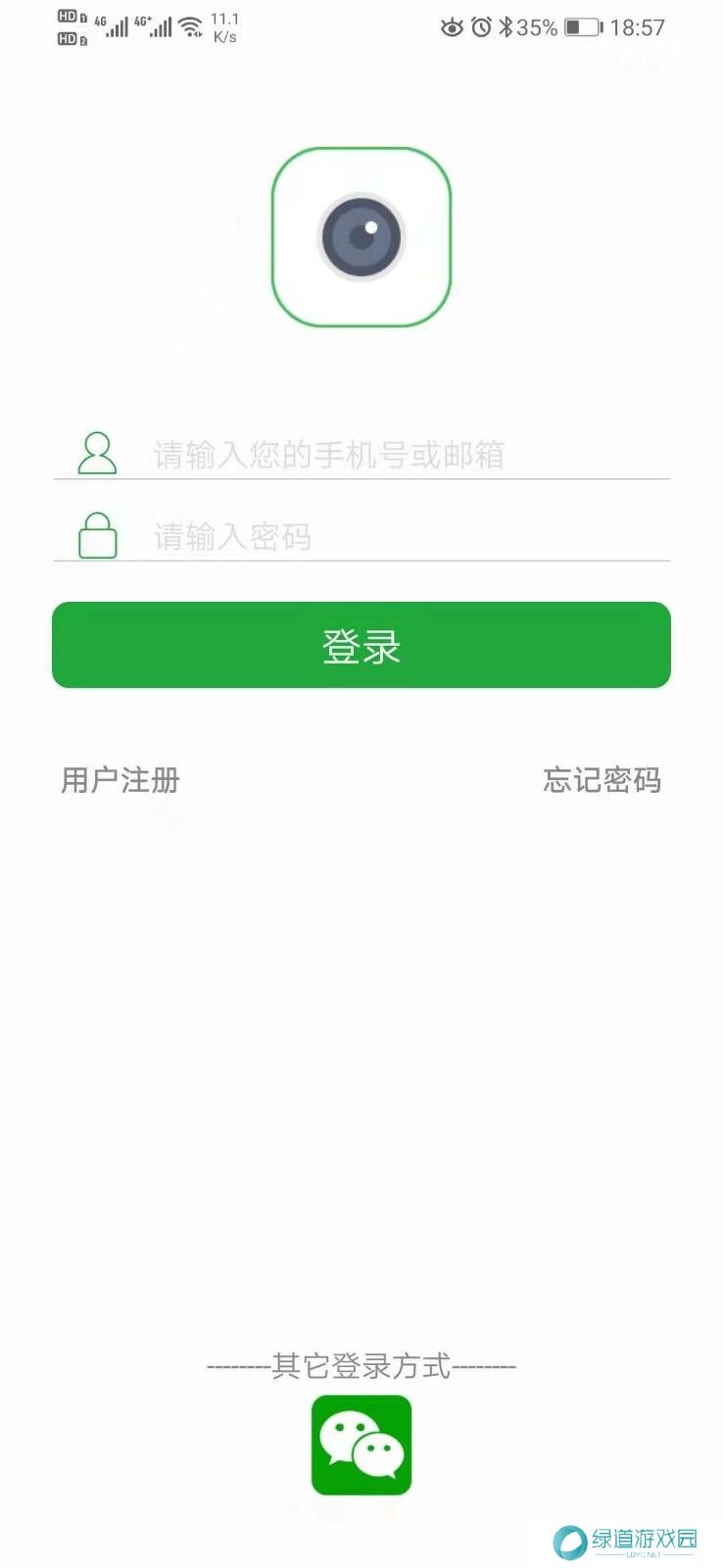Tap the green 登录 login button

point(361,645)
